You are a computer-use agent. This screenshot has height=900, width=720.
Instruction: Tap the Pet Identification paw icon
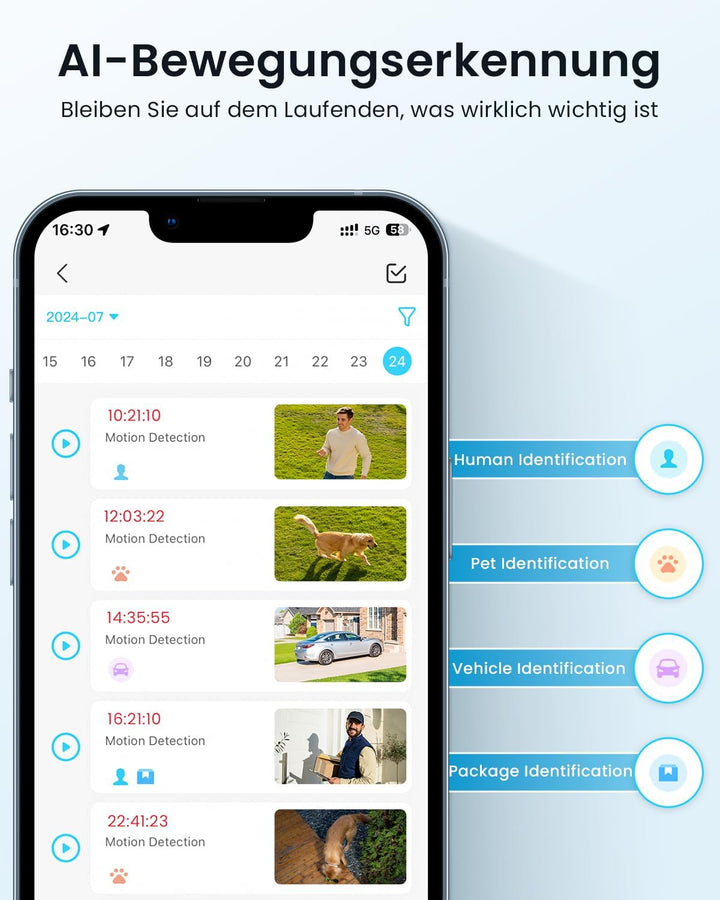667,564
